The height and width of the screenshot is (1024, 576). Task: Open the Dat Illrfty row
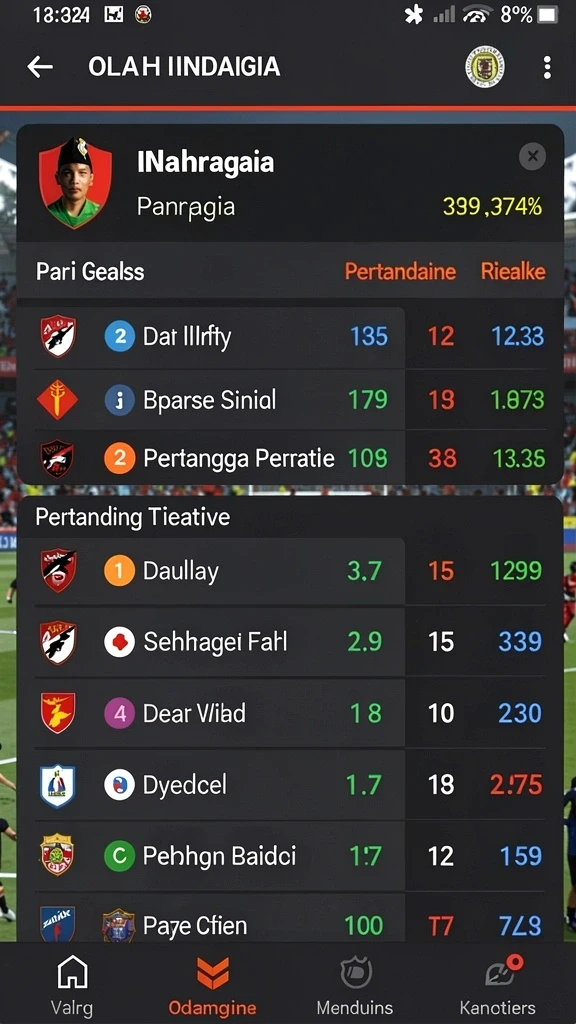[x=290, y=336]
